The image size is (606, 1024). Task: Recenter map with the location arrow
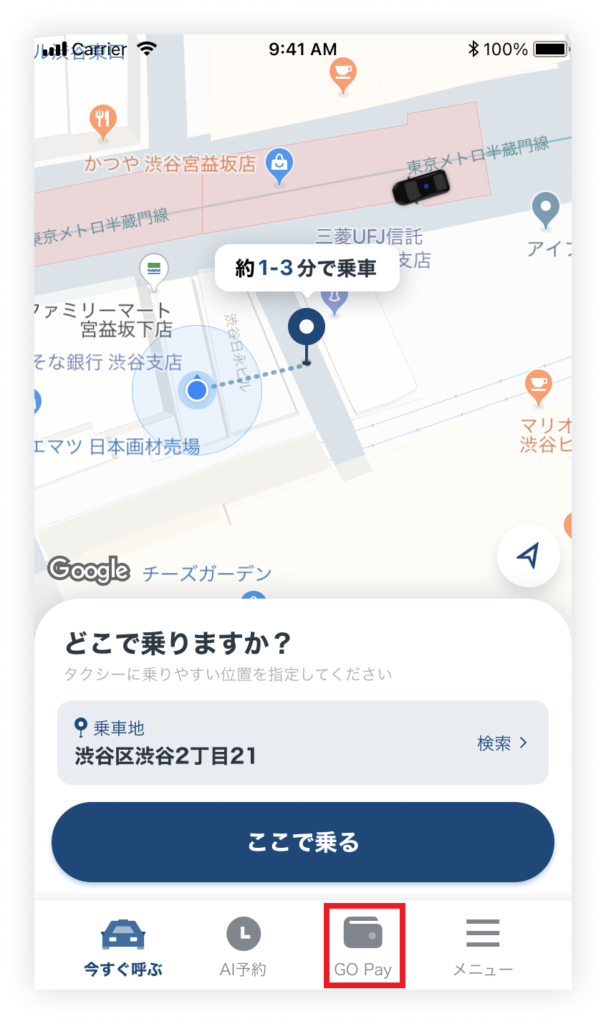coord(528,556)
